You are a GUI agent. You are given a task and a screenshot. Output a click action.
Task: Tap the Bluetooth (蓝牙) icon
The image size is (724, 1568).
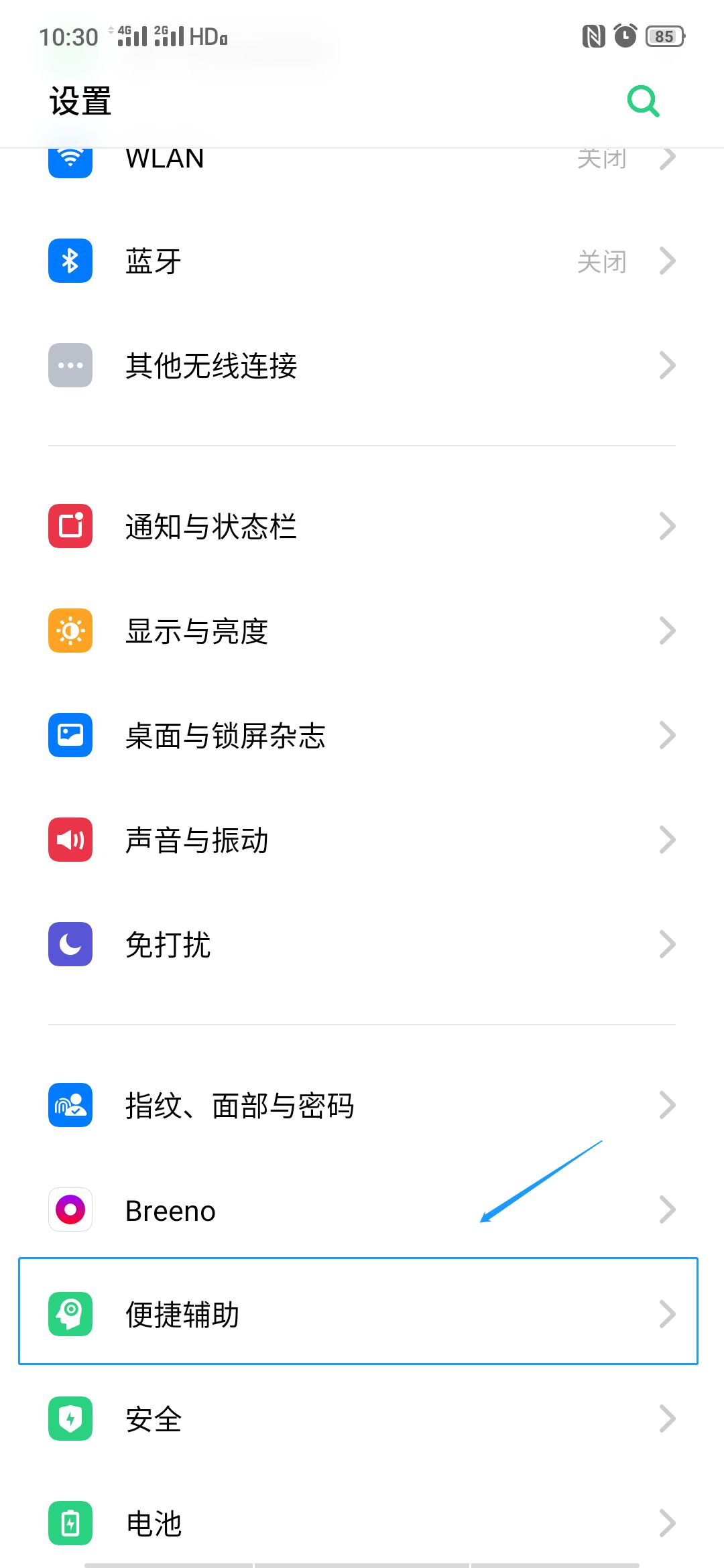coord(70,261)
